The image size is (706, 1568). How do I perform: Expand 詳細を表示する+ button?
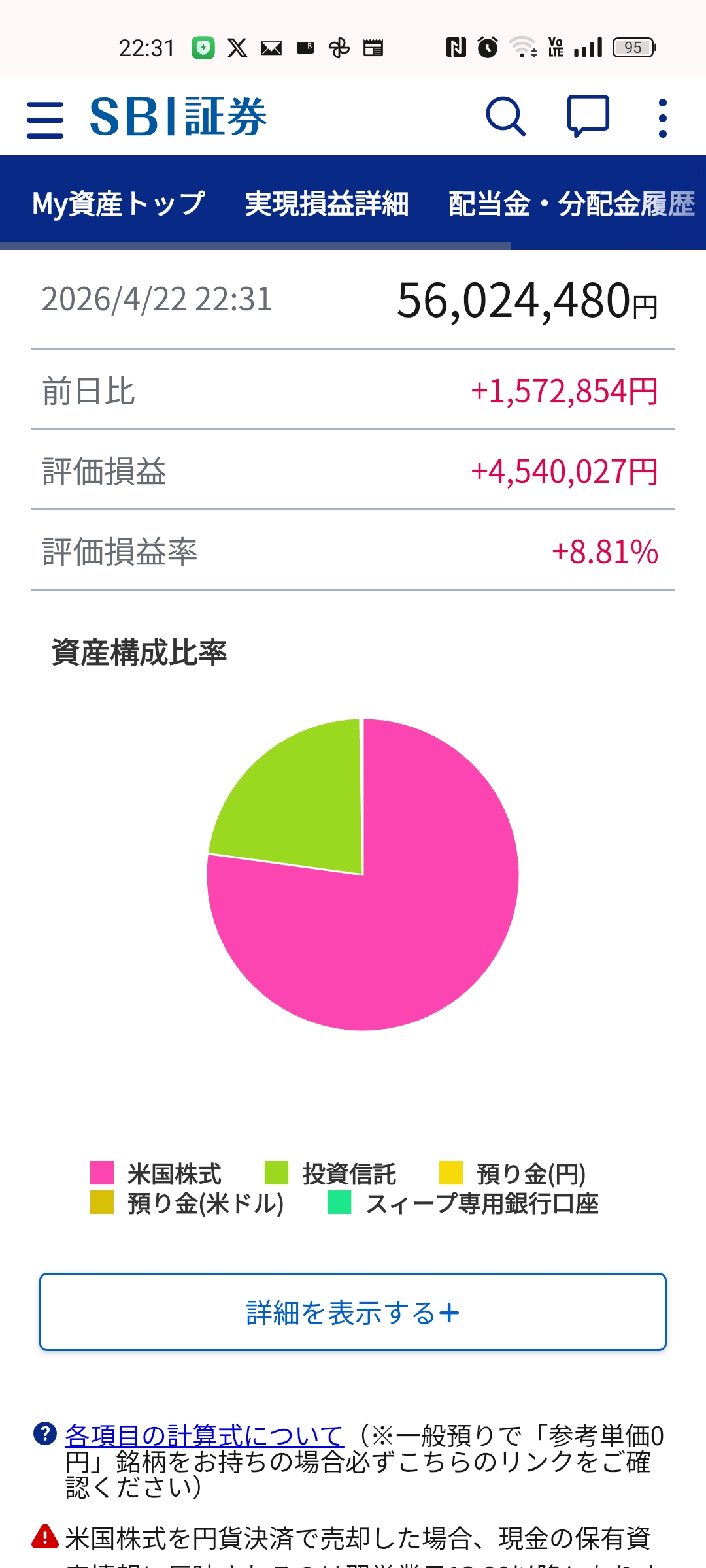click(353, 1312)
